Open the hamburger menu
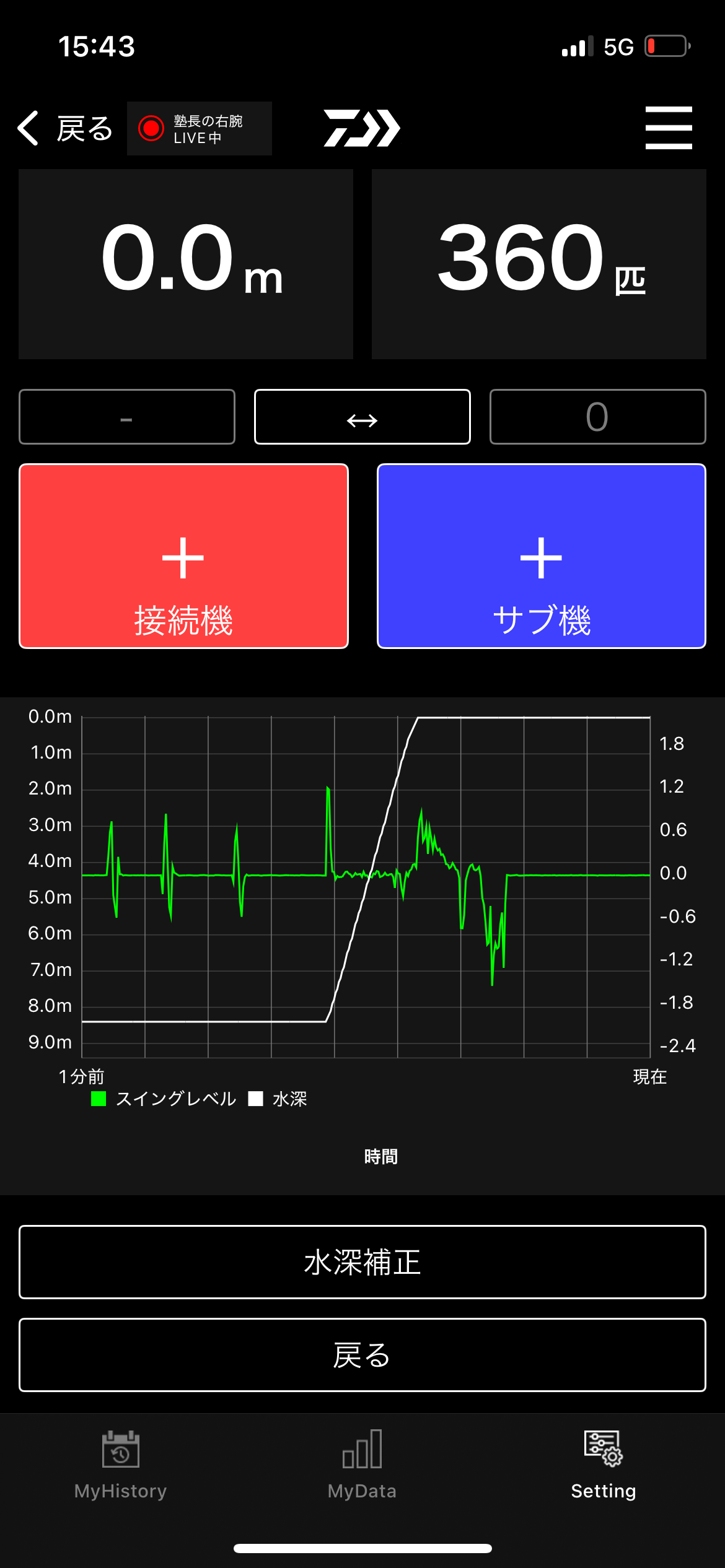Image resolution: width=725 pixels, height=1568 pixels. click(x=669, y=128)
